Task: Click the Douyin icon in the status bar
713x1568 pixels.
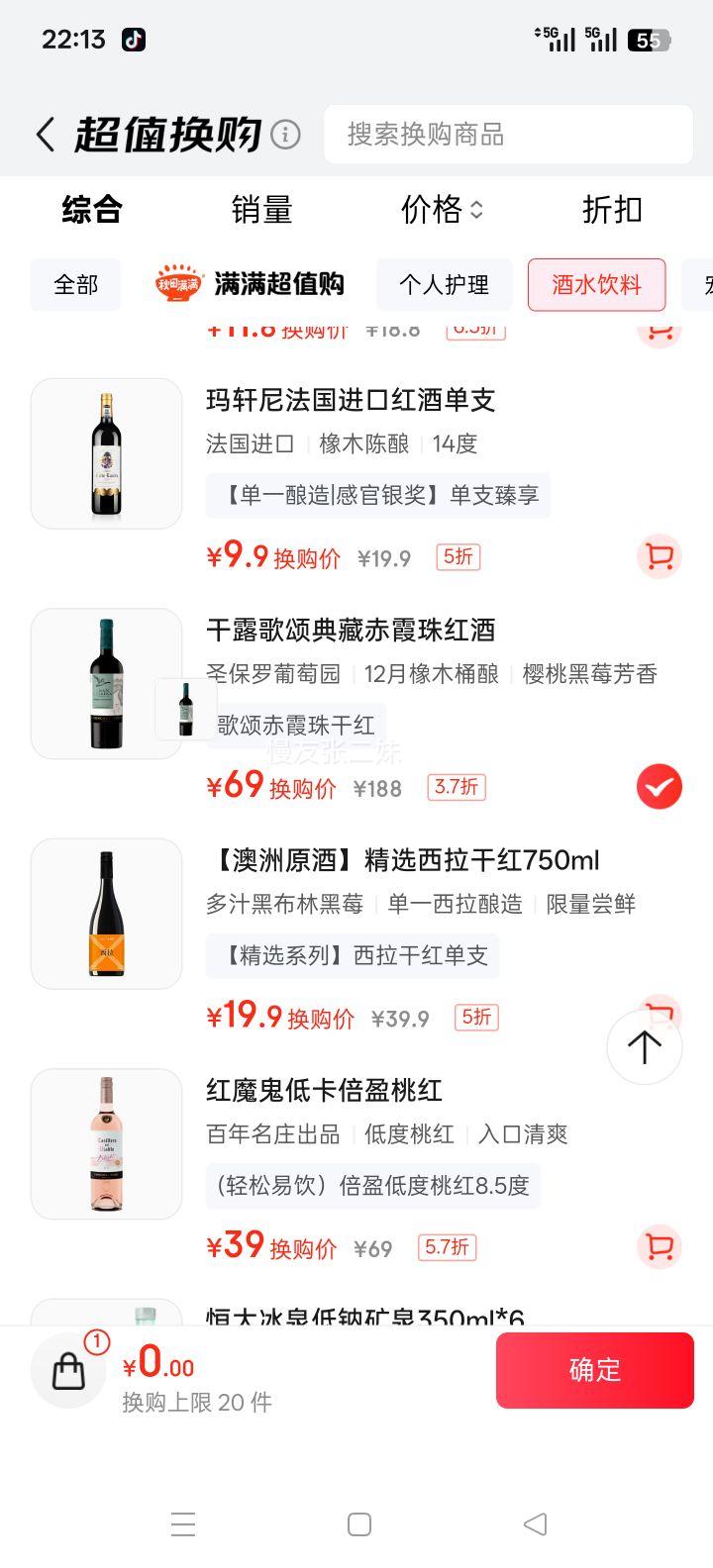Action: pyautogui.click(x=134, y=41)
